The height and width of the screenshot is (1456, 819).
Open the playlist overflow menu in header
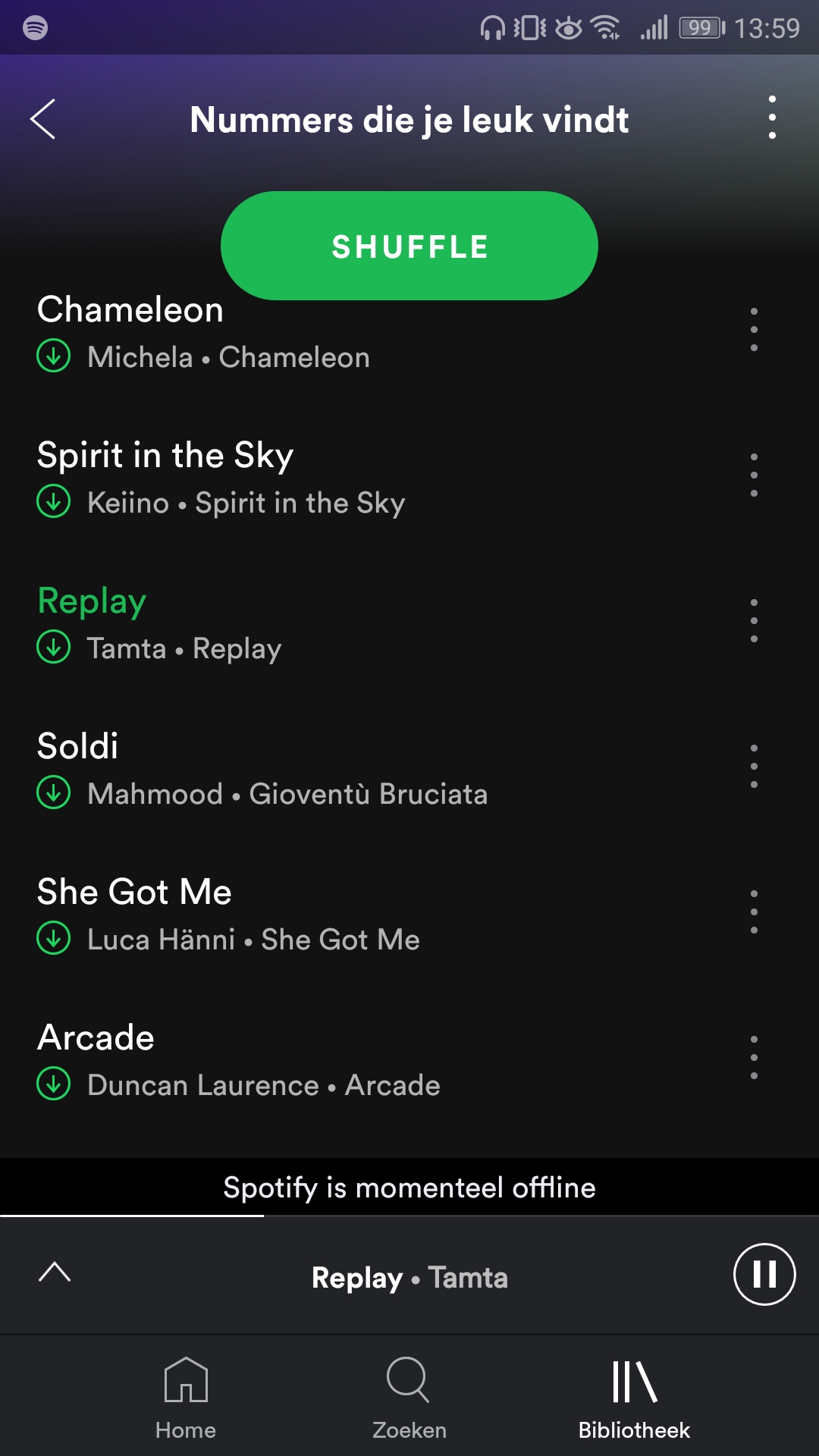(x=772, y=117)
